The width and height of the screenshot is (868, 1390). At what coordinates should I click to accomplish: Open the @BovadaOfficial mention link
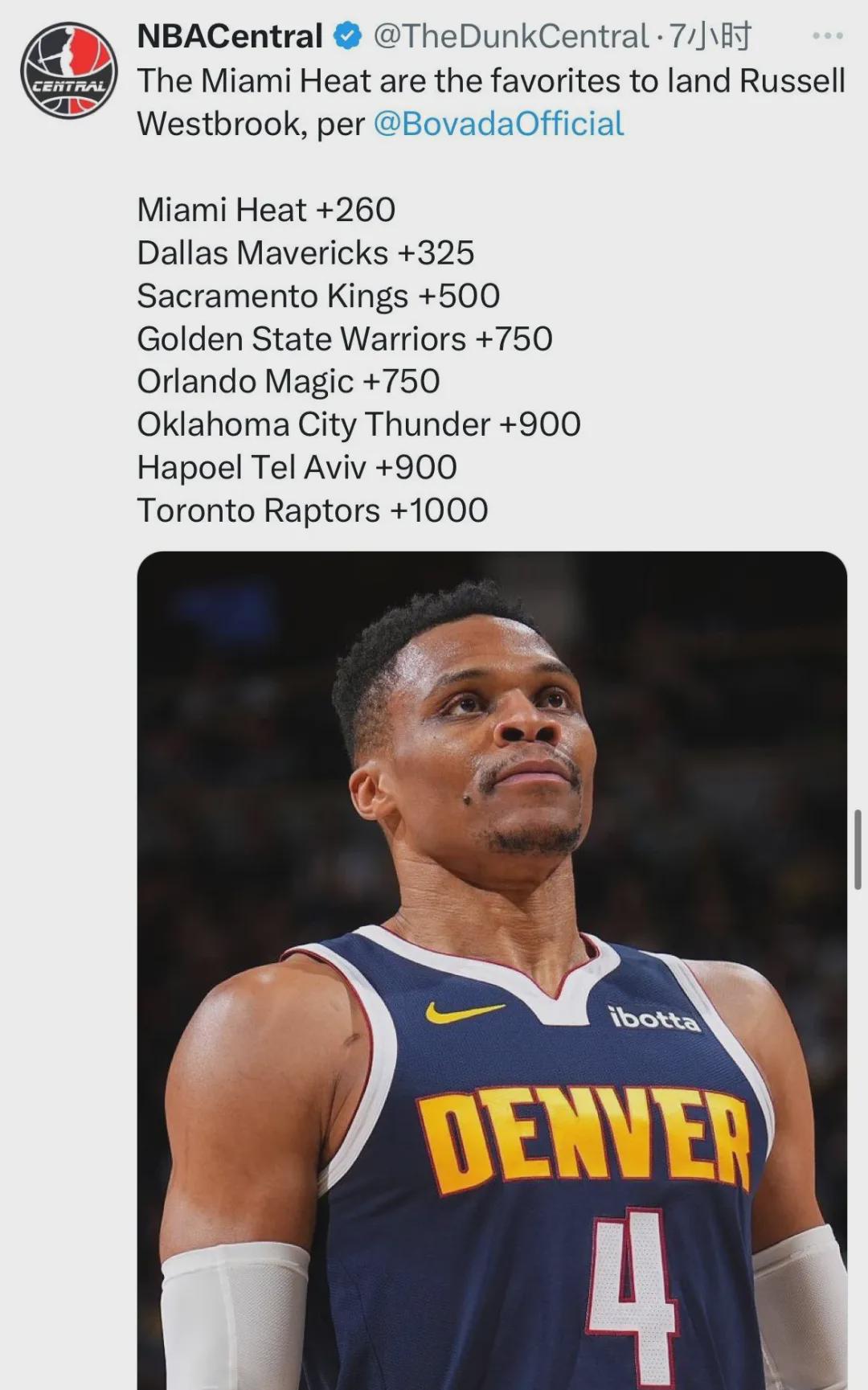498,124
